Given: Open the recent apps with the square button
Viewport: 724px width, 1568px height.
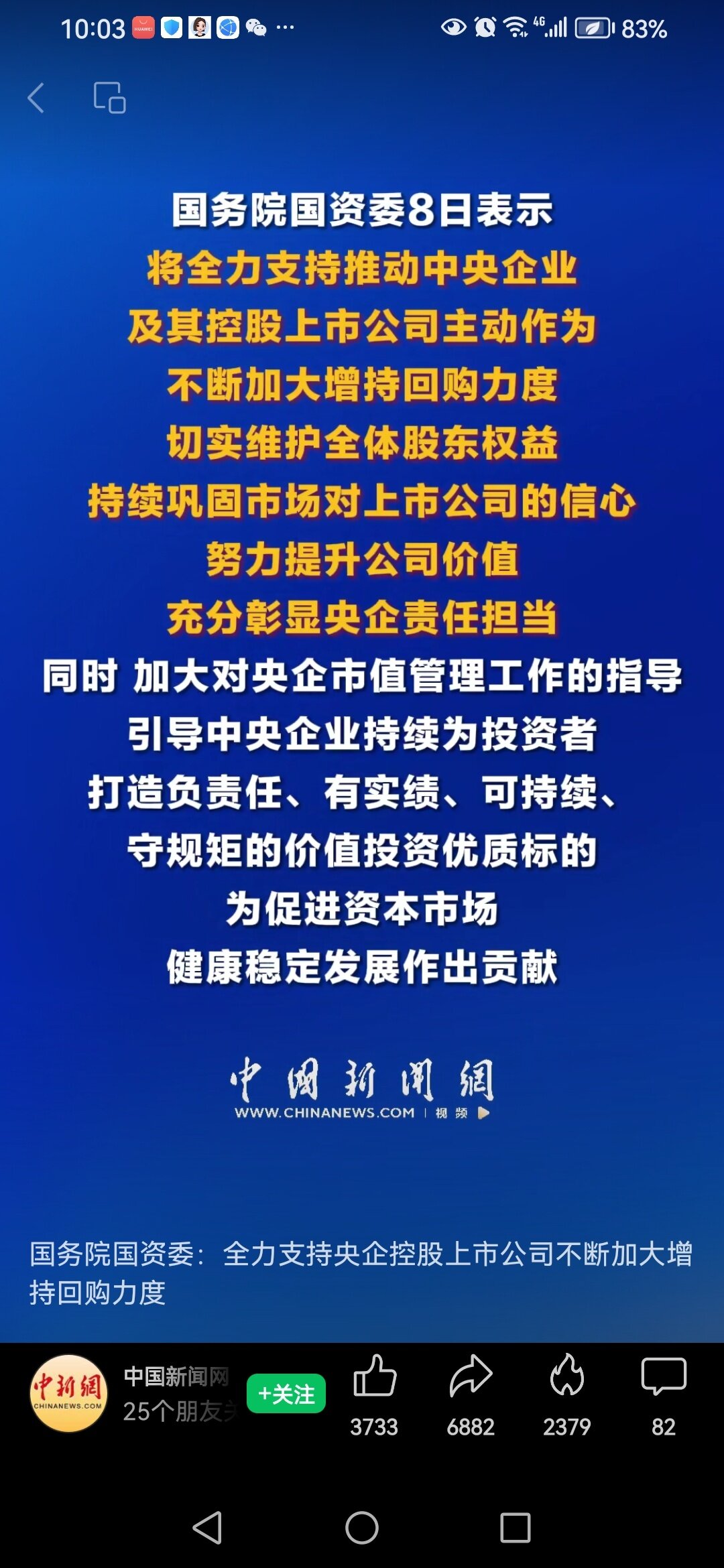Looking at the screenshot, I should (x=515, y=1528).
